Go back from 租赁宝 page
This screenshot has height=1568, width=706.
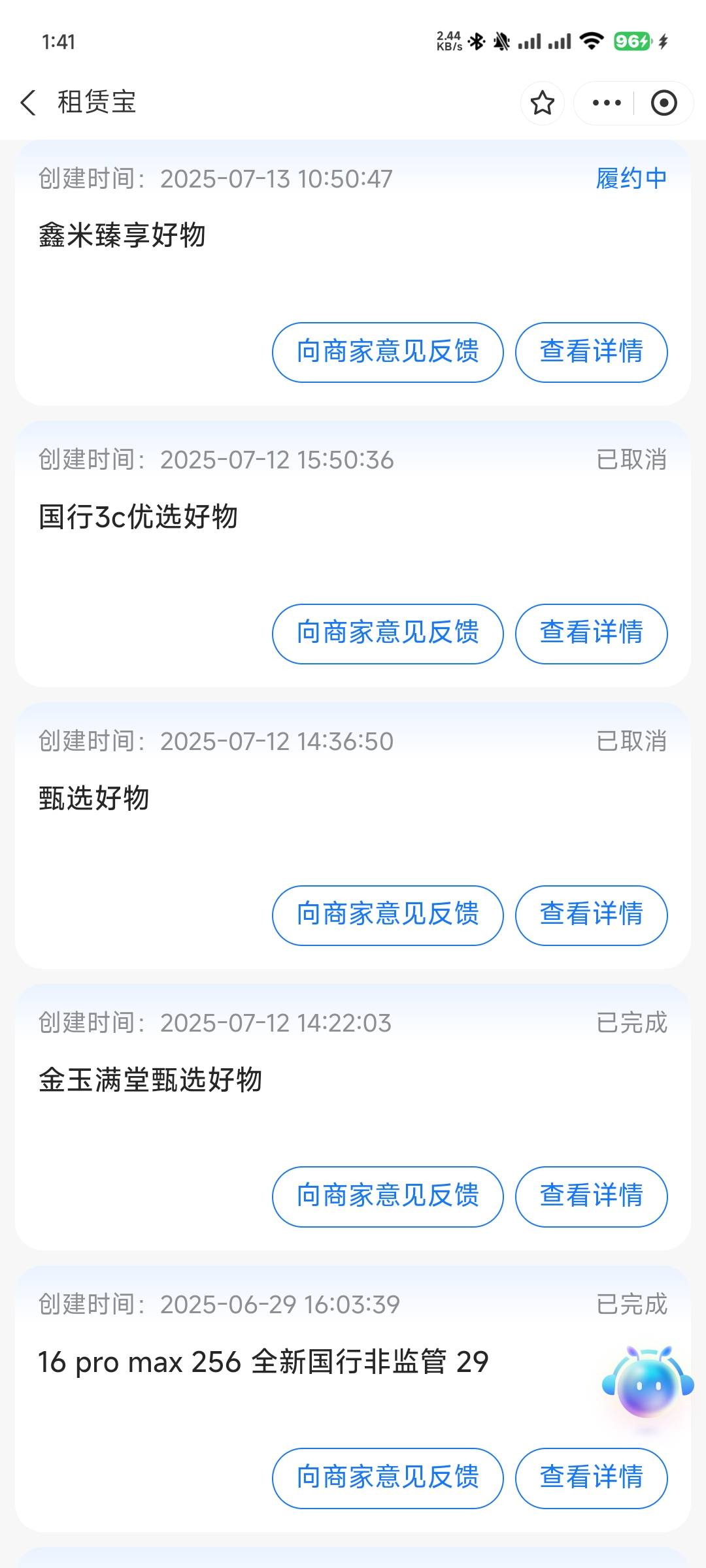29,103
